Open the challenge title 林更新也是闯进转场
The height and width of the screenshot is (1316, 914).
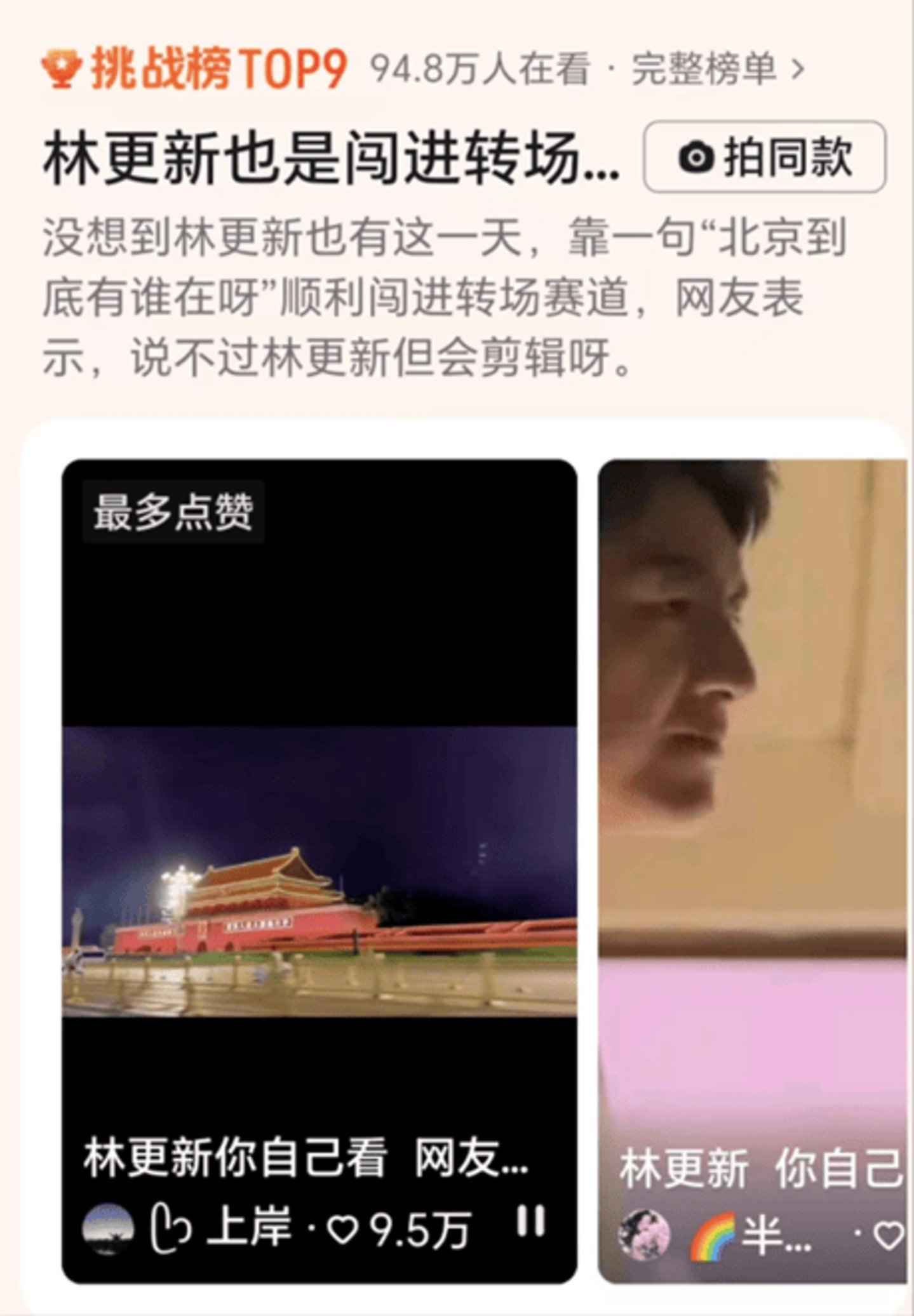point(330,157)
